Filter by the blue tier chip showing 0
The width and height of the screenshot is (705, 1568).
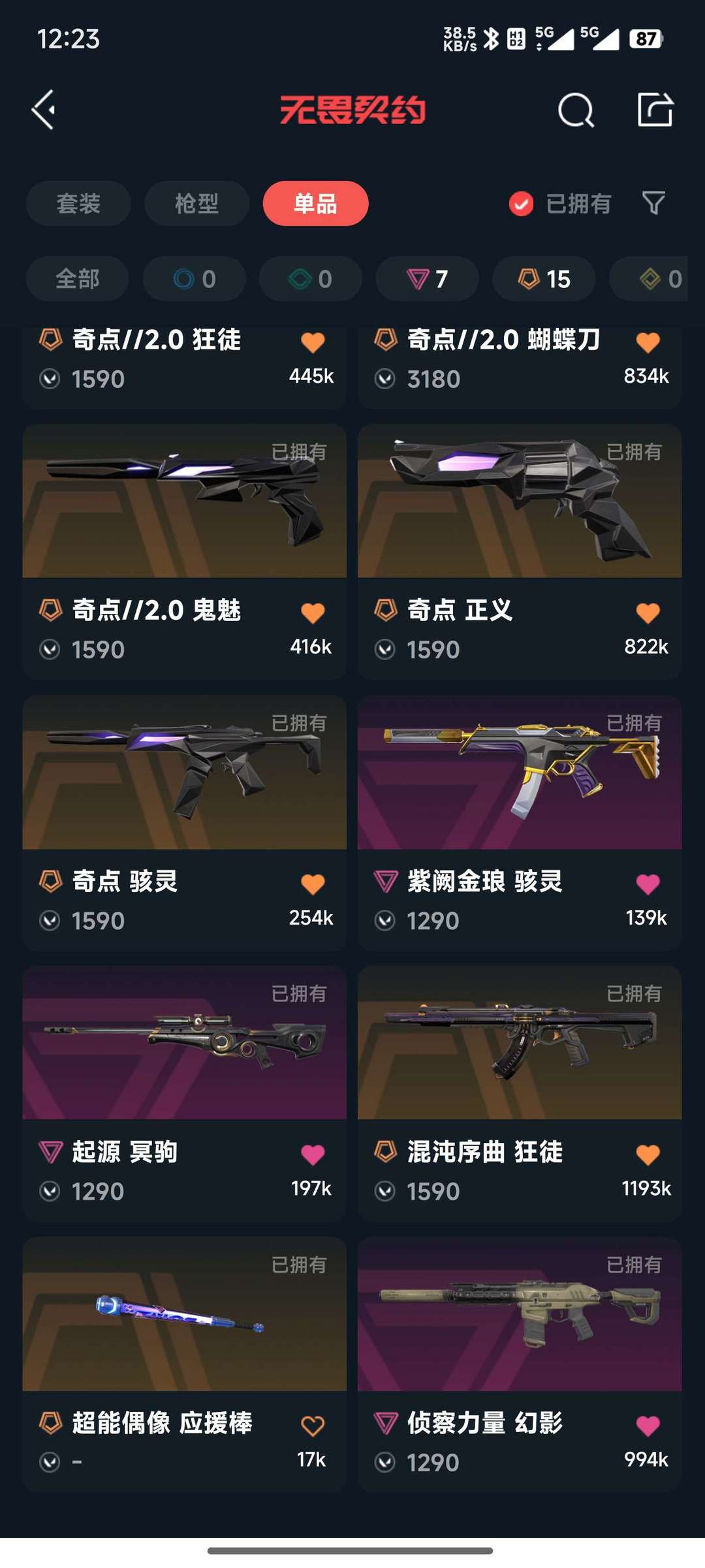[x=195, y=279]
